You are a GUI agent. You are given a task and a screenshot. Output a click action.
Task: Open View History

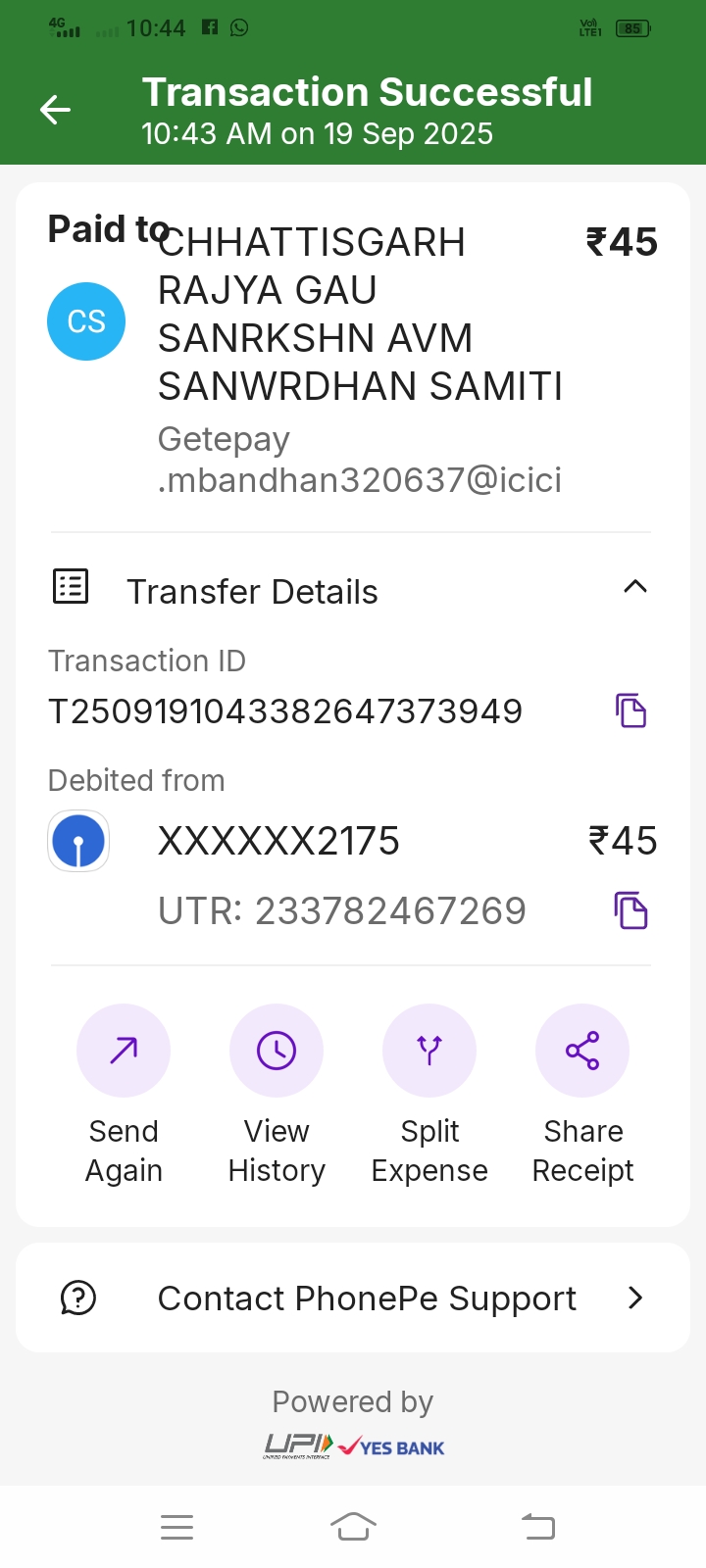(277, 1051)
